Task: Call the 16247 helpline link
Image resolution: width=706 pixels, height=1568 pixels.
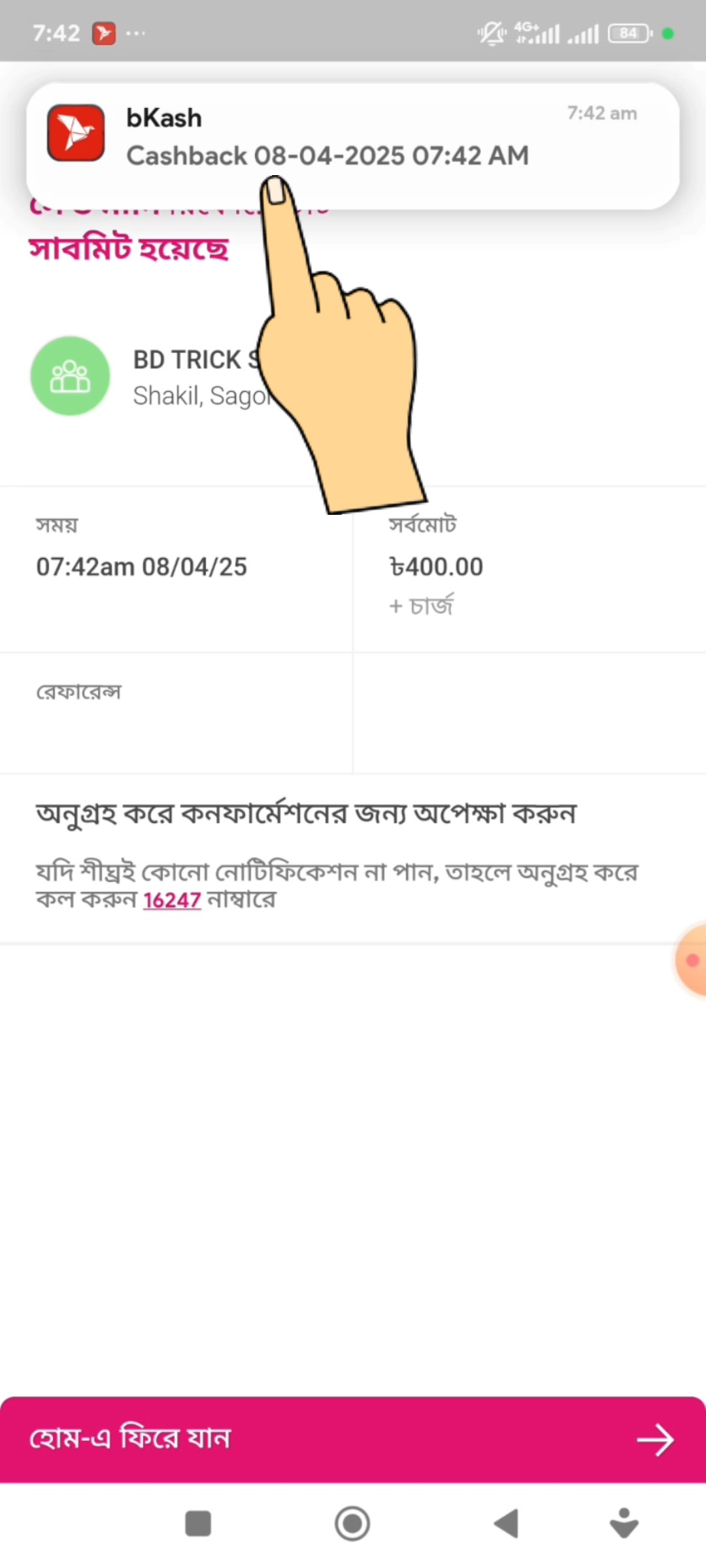Action: pyautogui.click(x=171, y=900)
